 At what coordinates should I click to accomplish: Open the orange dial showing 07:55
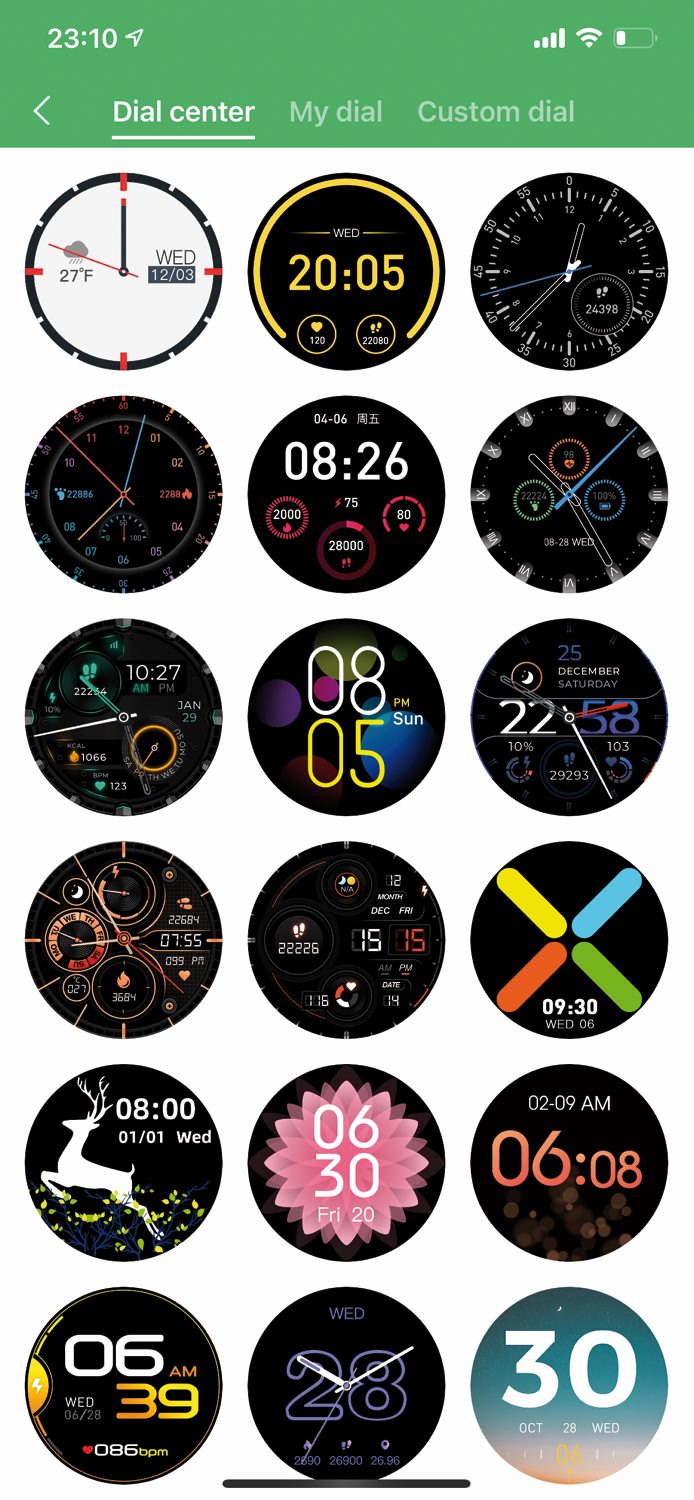(x=124, y=940)
